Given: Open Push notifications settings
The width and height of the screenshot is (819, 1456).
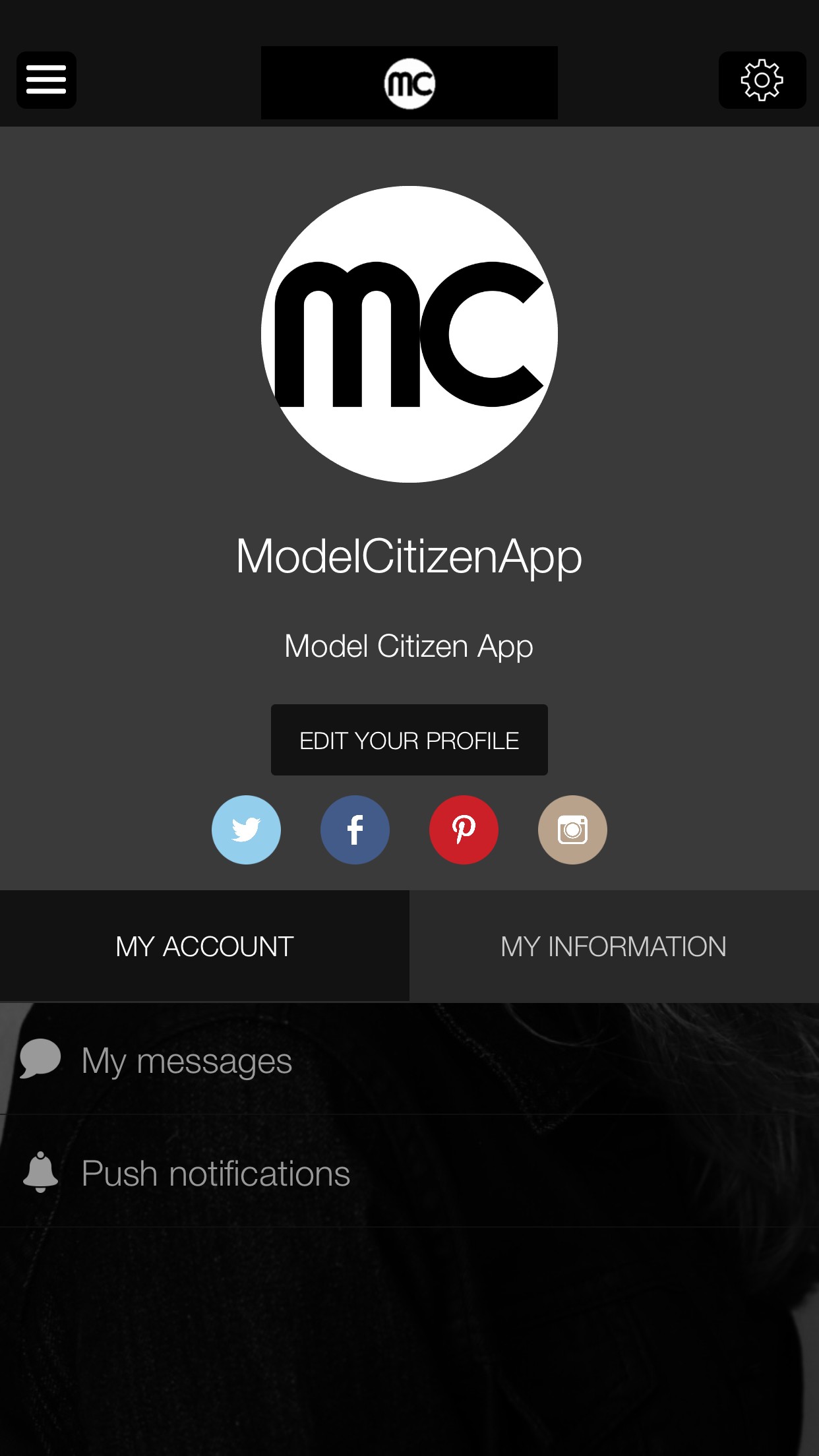Looking at the screenshot, I should click(409, 1172).
